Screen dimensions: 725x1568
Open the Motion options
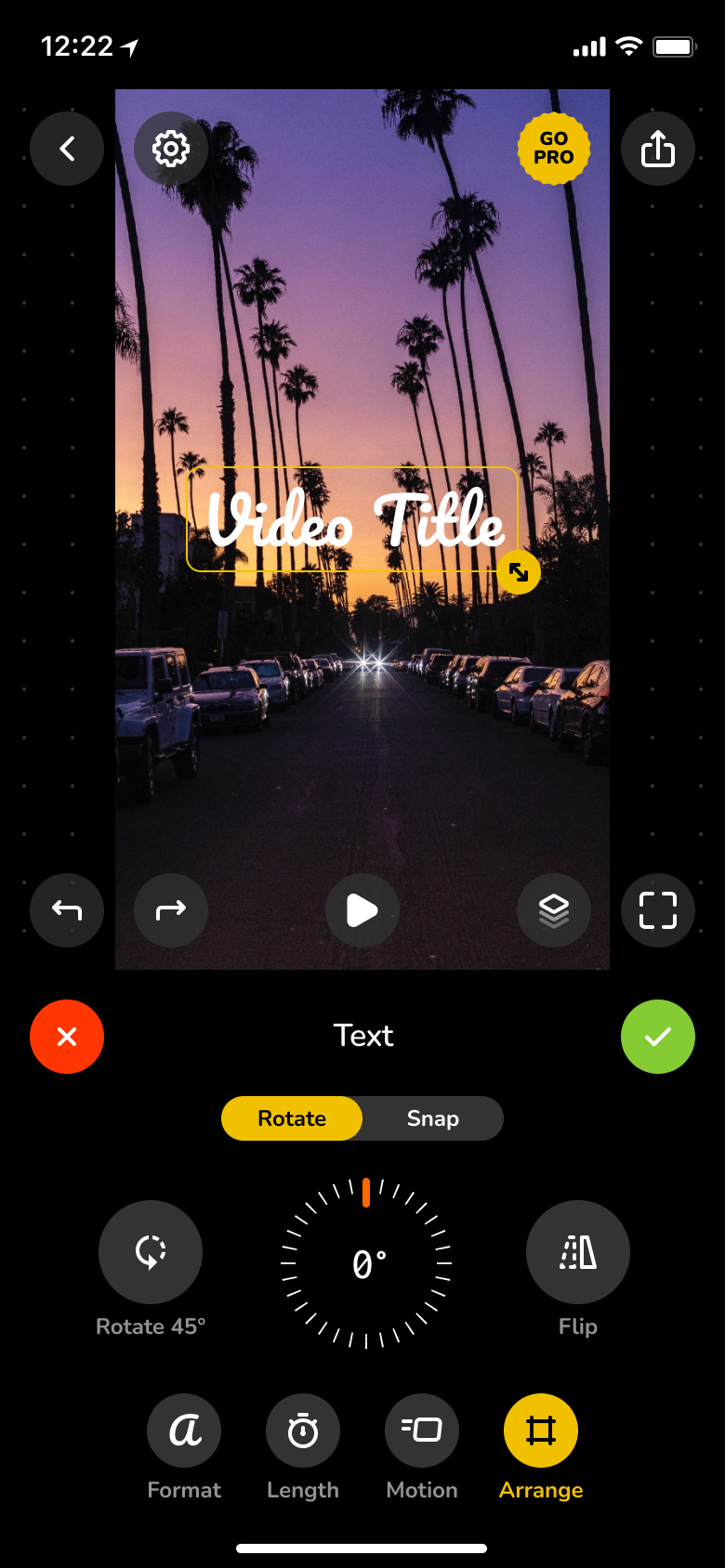click(422, 1431)
